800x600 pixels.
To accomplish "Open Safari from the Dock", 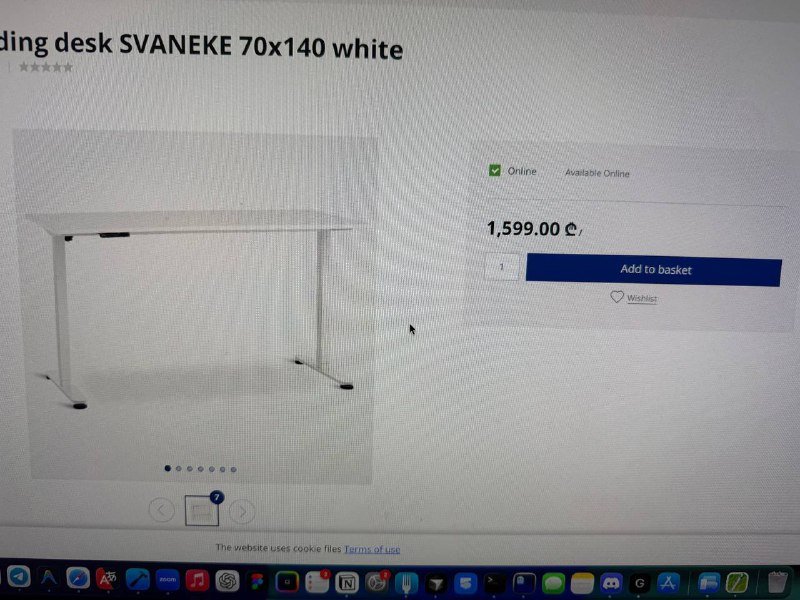I will tap(77, 579).
